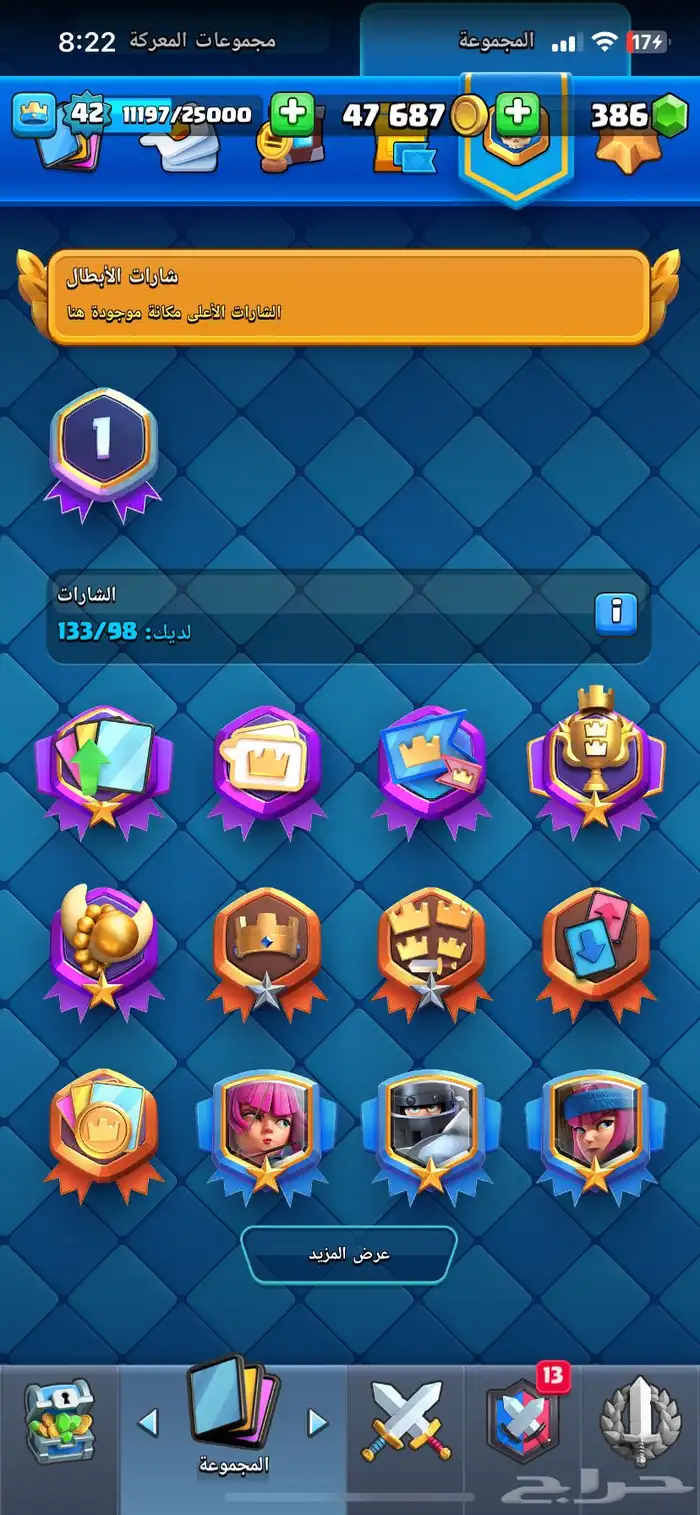Go to previous section with left arrow

(x=148, y=1422)
